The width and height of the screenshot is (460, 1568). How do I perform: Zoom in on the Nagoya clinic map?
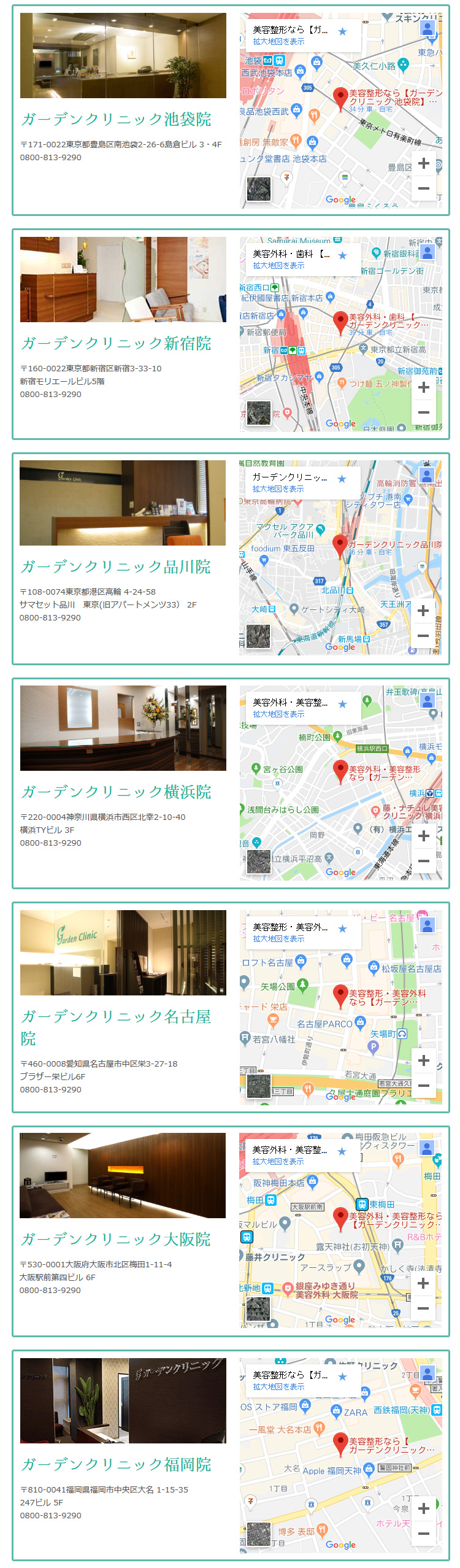(x=423, y=1060)
